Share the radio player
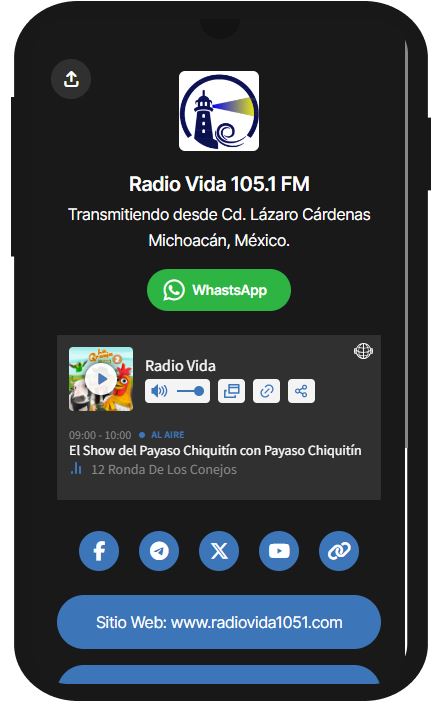This screenshot has height=705, width=436. (x=301, y=391)
